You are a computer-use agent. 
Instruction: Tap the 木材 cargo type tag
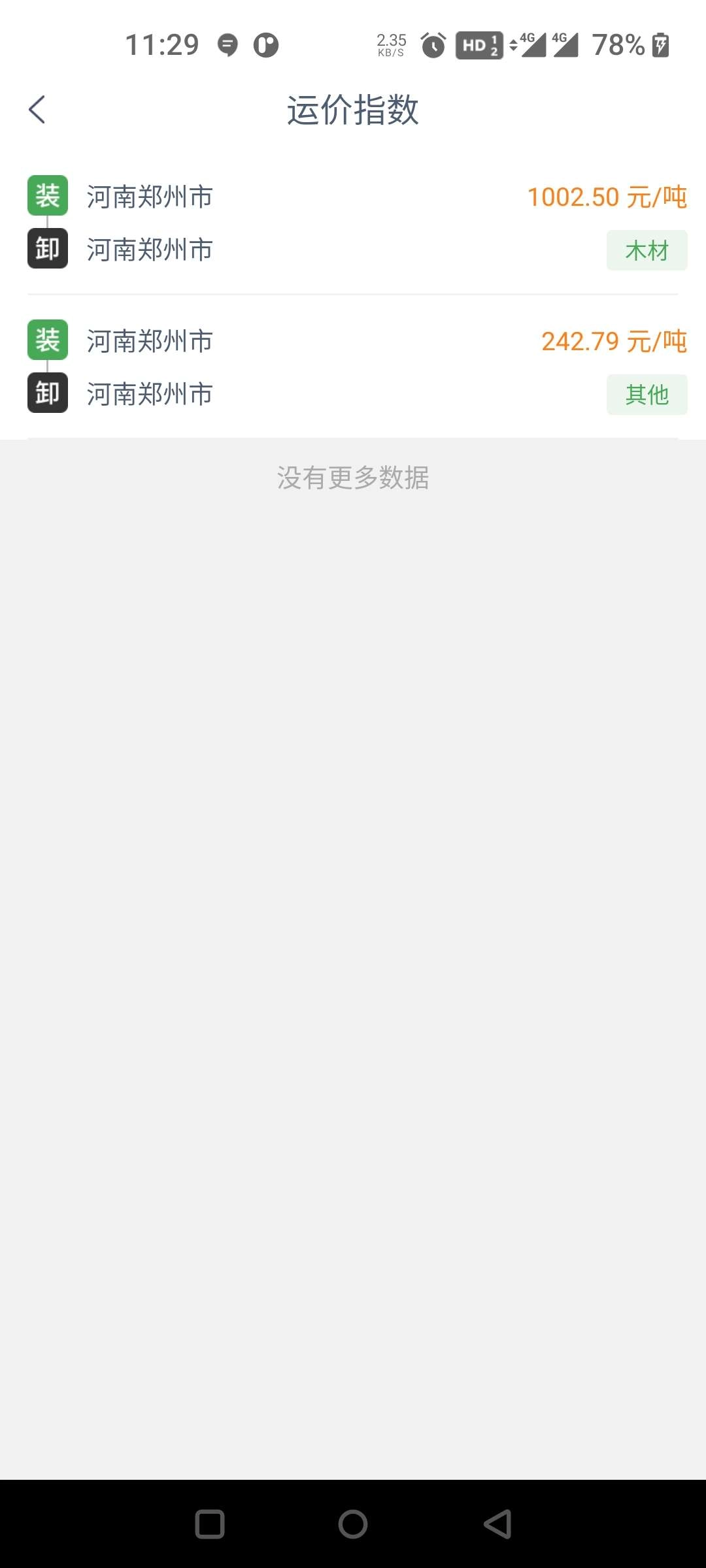click(647, 250)
